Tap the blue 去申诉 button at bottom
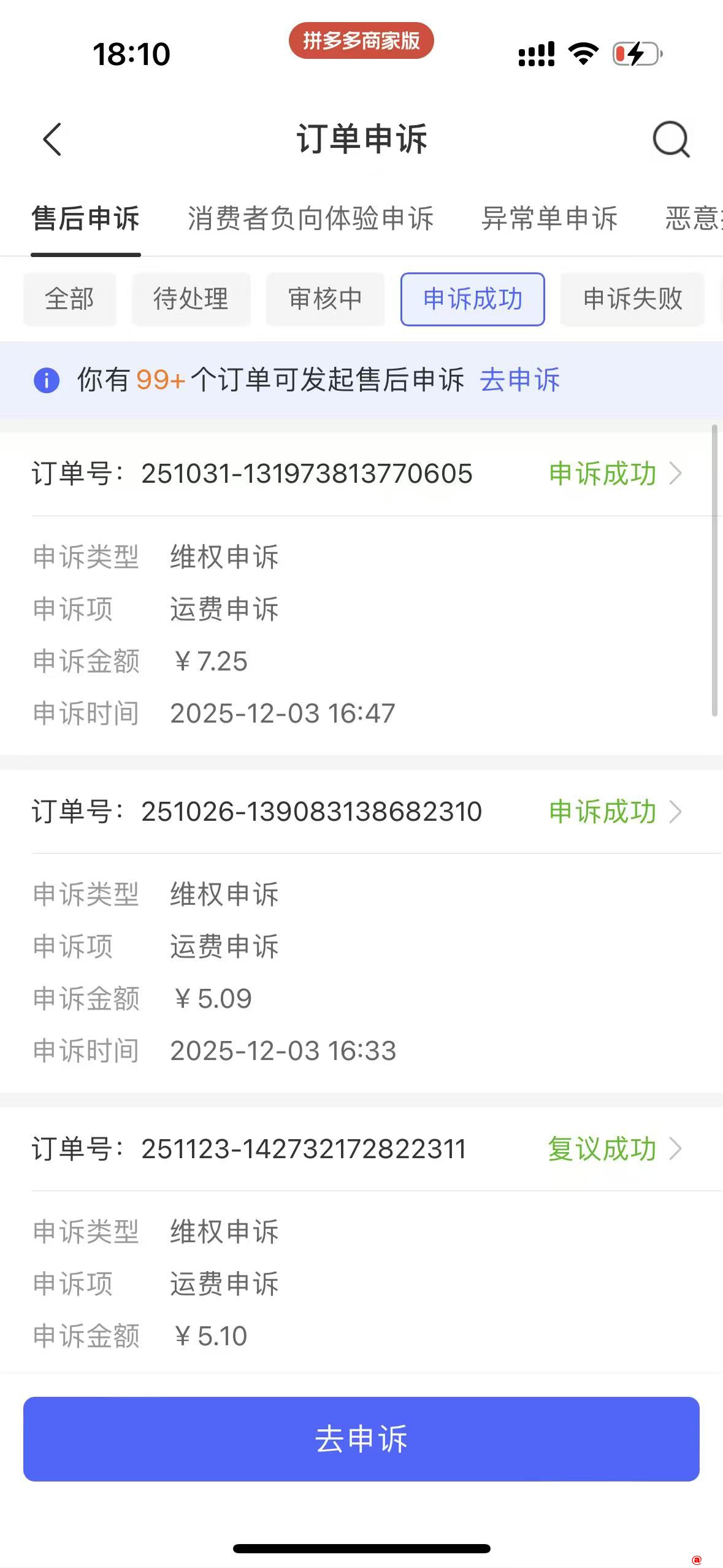 (361, 1440)
